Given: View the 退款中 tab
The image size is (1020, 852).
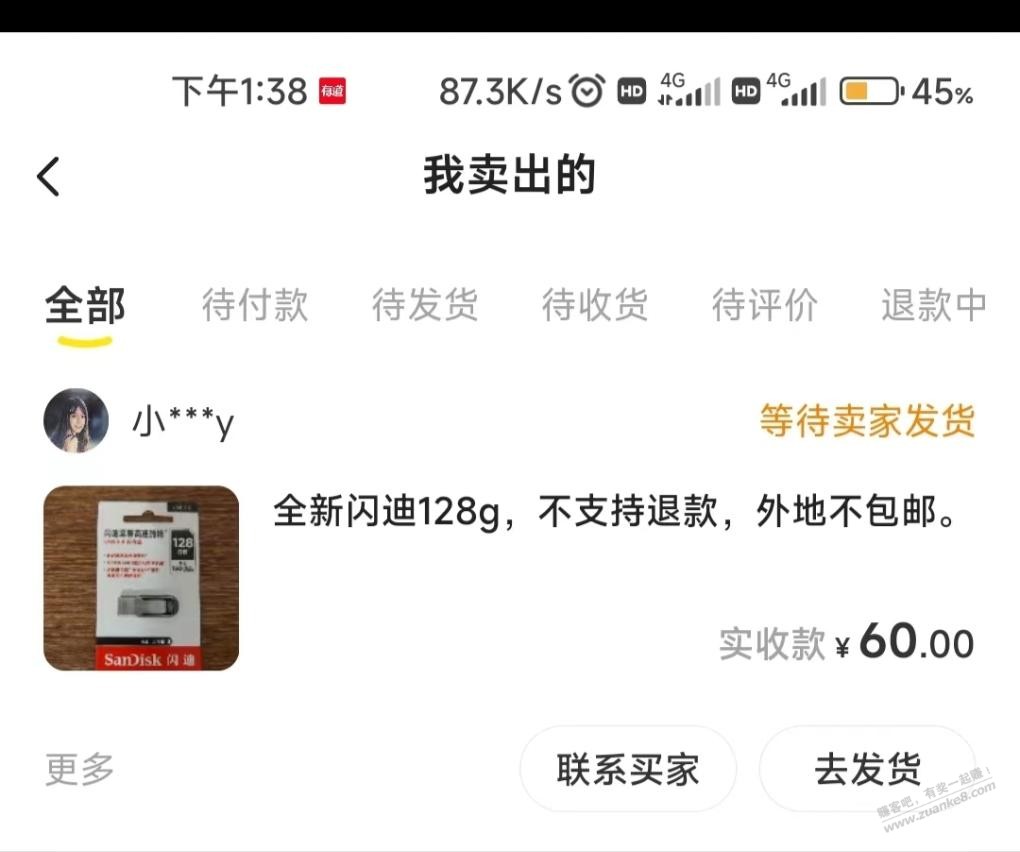Looking at the screenshot, I should click(933, 306).
